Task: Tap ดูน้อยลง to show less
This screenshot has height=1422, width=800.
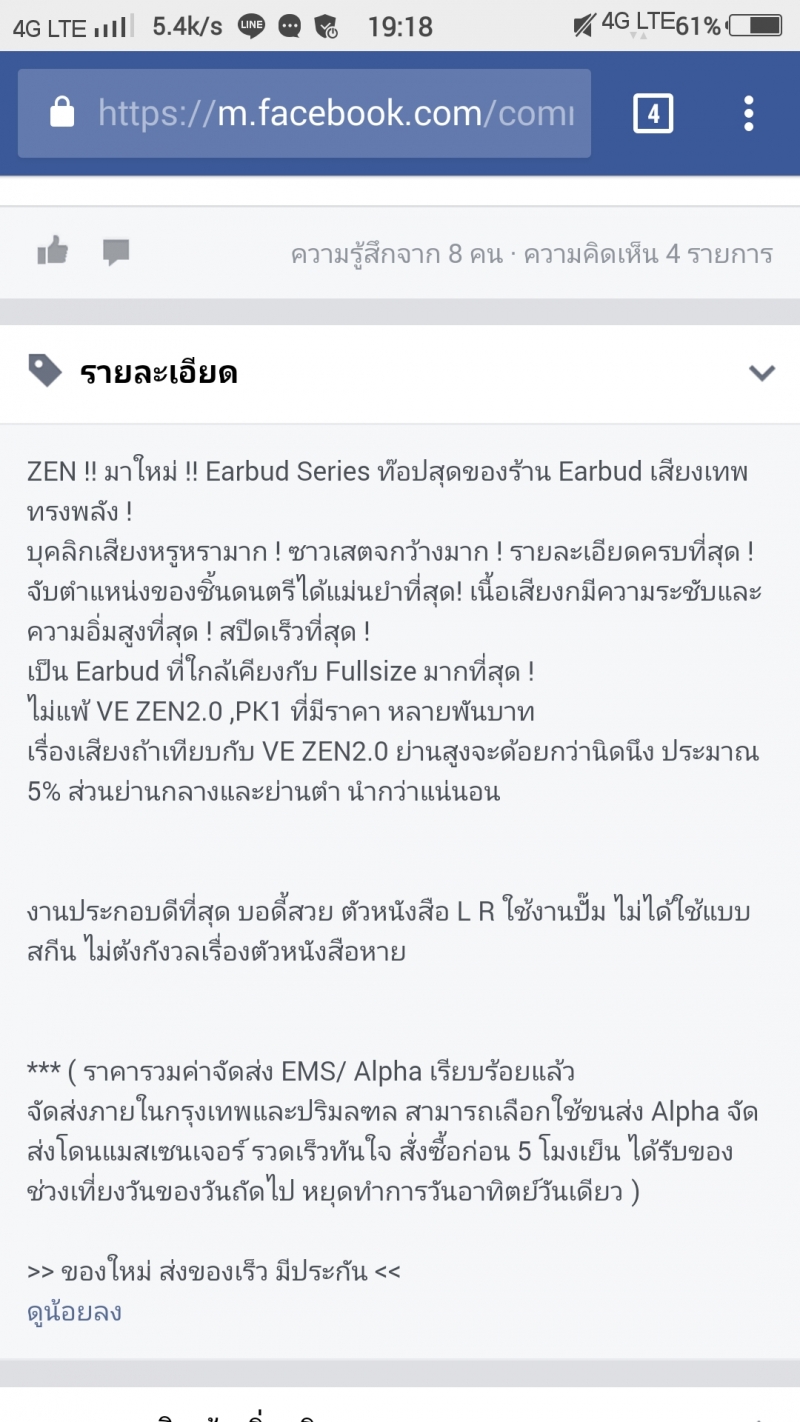Action: click(x=75, y=1312)
